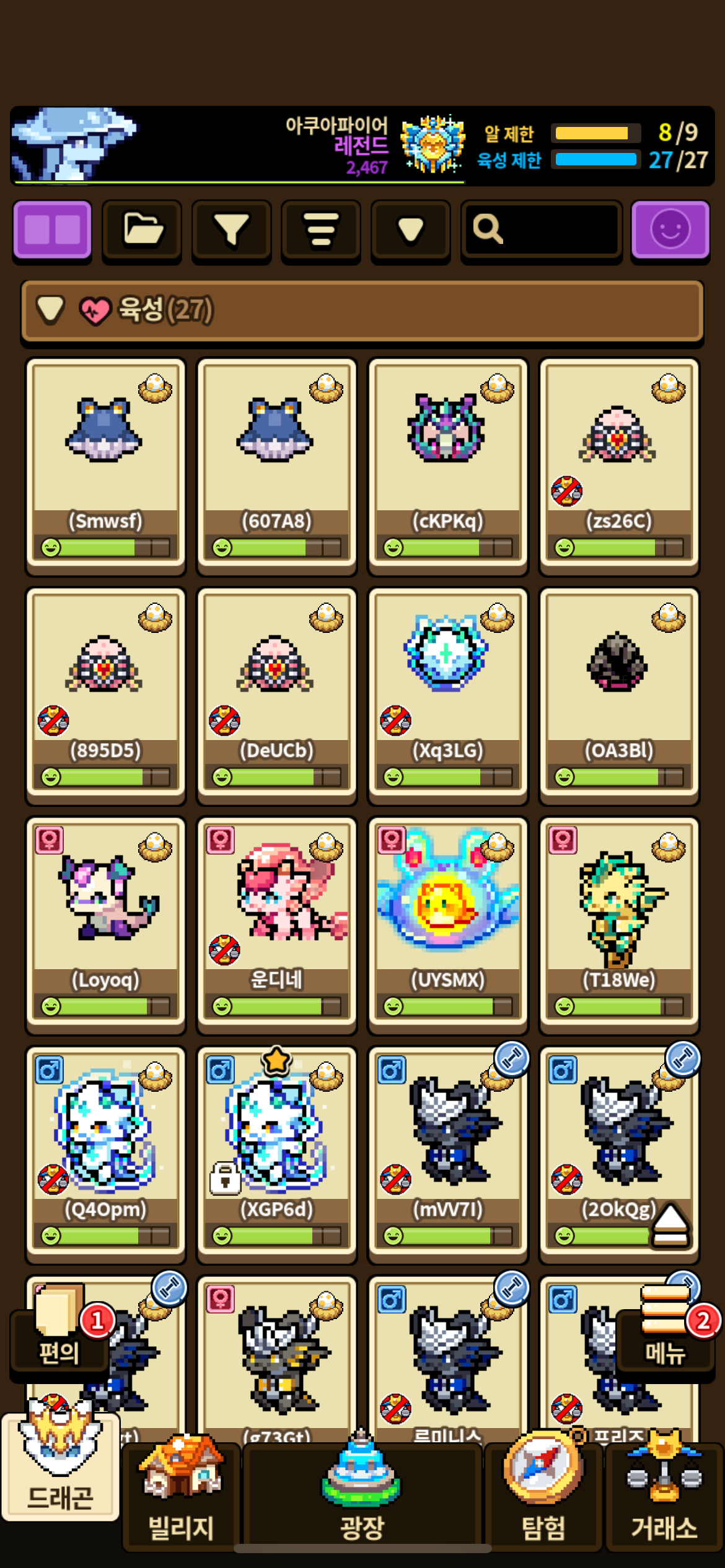
Task: Open the funnel filter options
Action: (231, 230)
